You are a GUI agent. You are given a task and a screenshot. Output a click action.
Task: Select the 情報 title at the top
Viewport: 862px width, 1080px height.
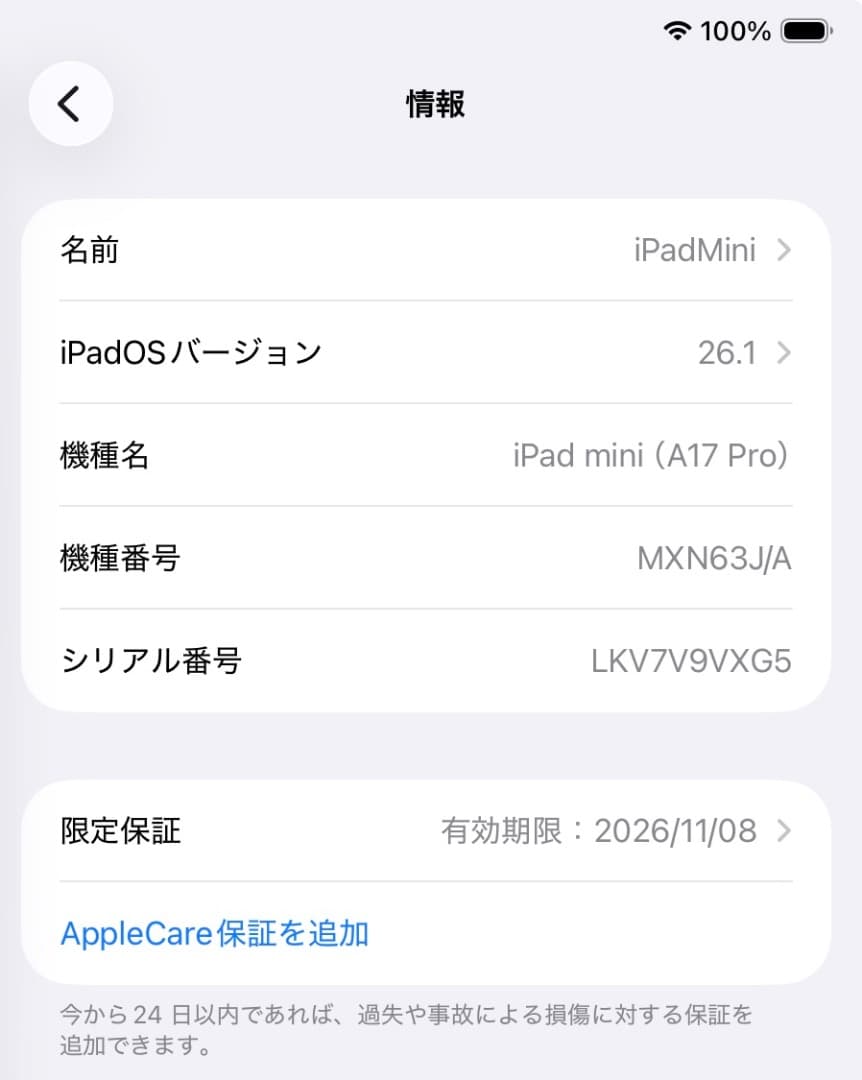pos(434,104)
